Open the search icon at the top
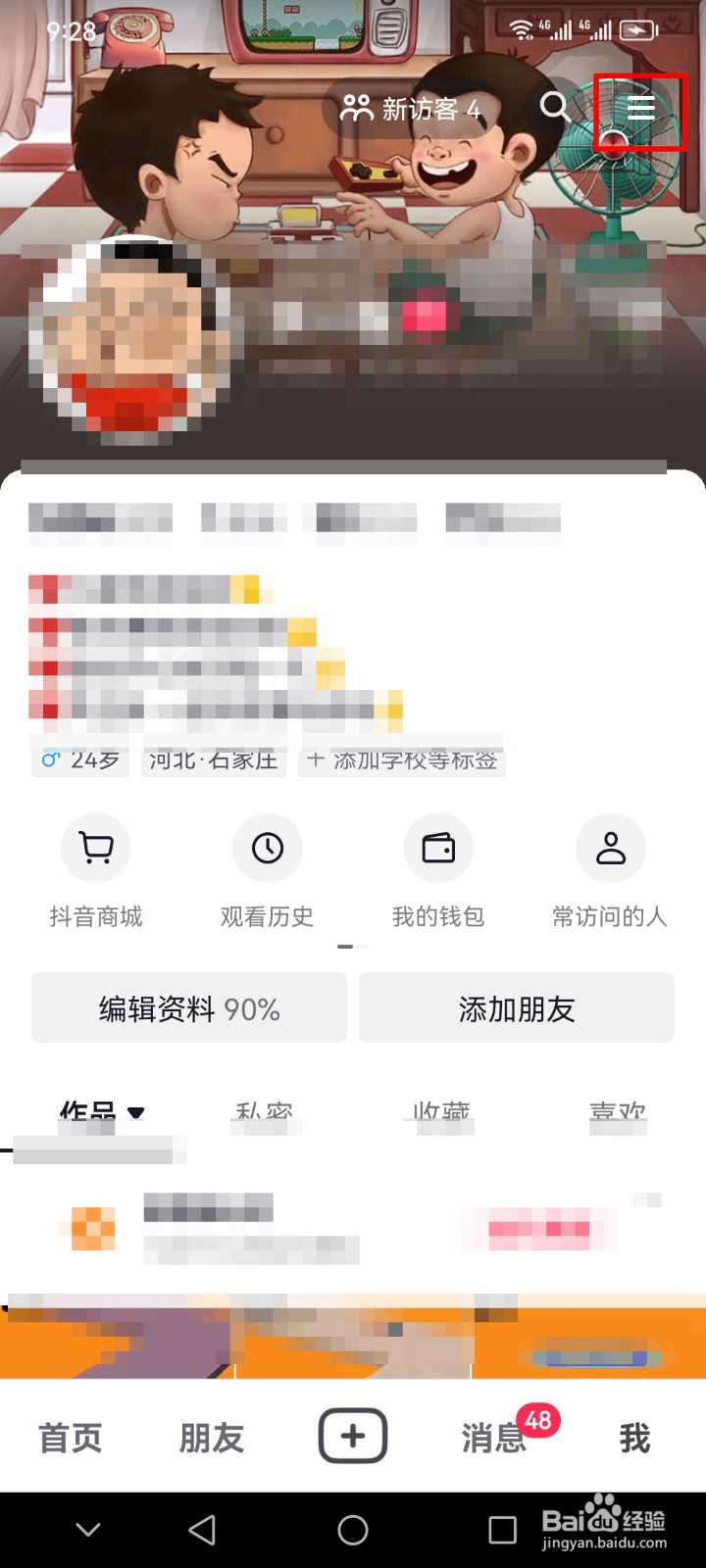Screen dimensions: 706x1568 tap(554, 108)
